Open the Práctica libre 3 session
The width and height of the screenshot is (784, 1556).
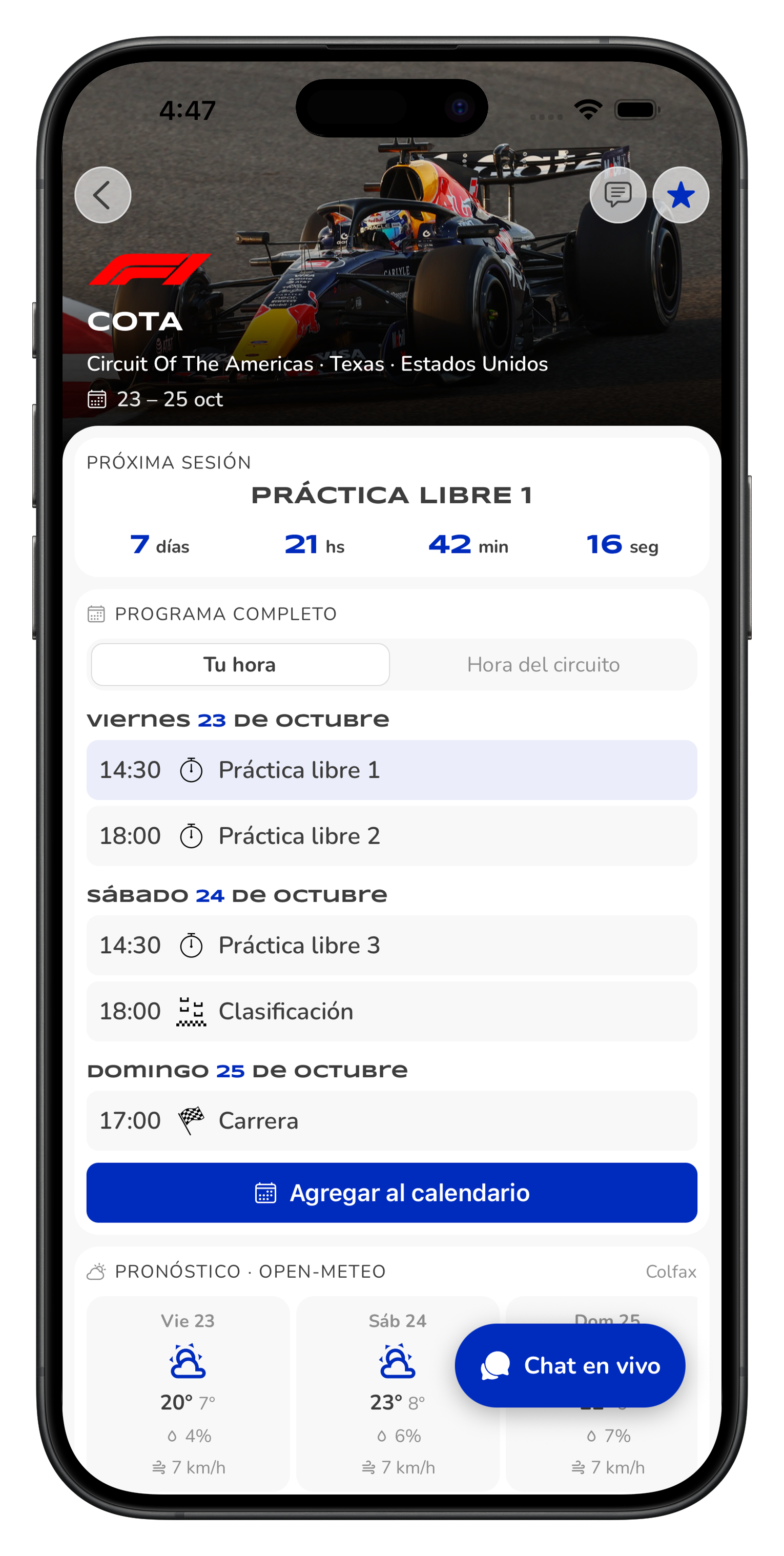point(391,945)
